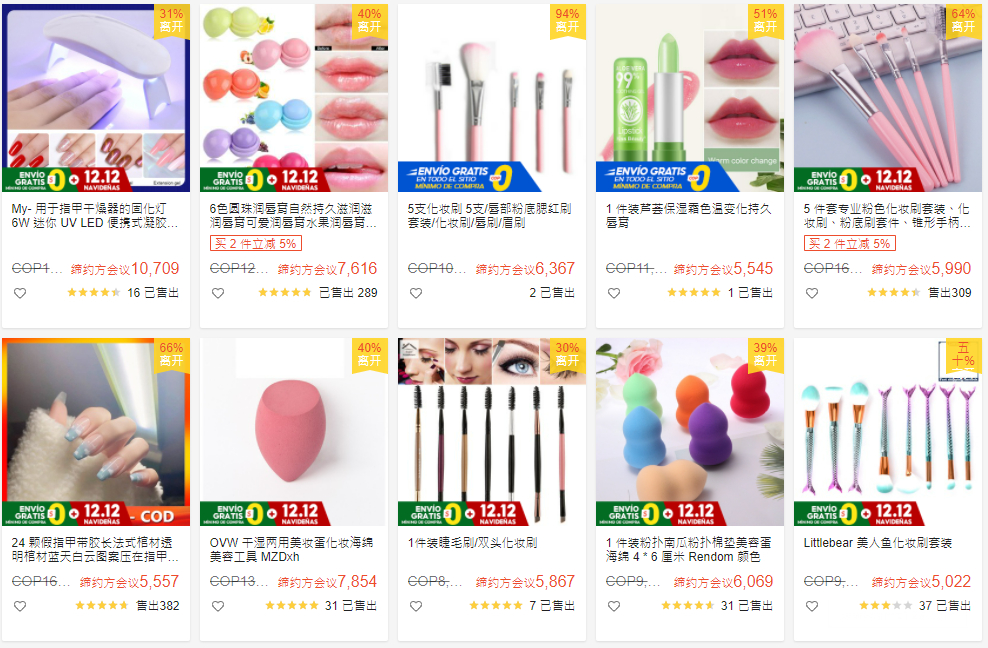This screenshot has width=988, height=648.
Task: Save the Littlebear mermaid brush set to favorites
Action: [812, 606]
